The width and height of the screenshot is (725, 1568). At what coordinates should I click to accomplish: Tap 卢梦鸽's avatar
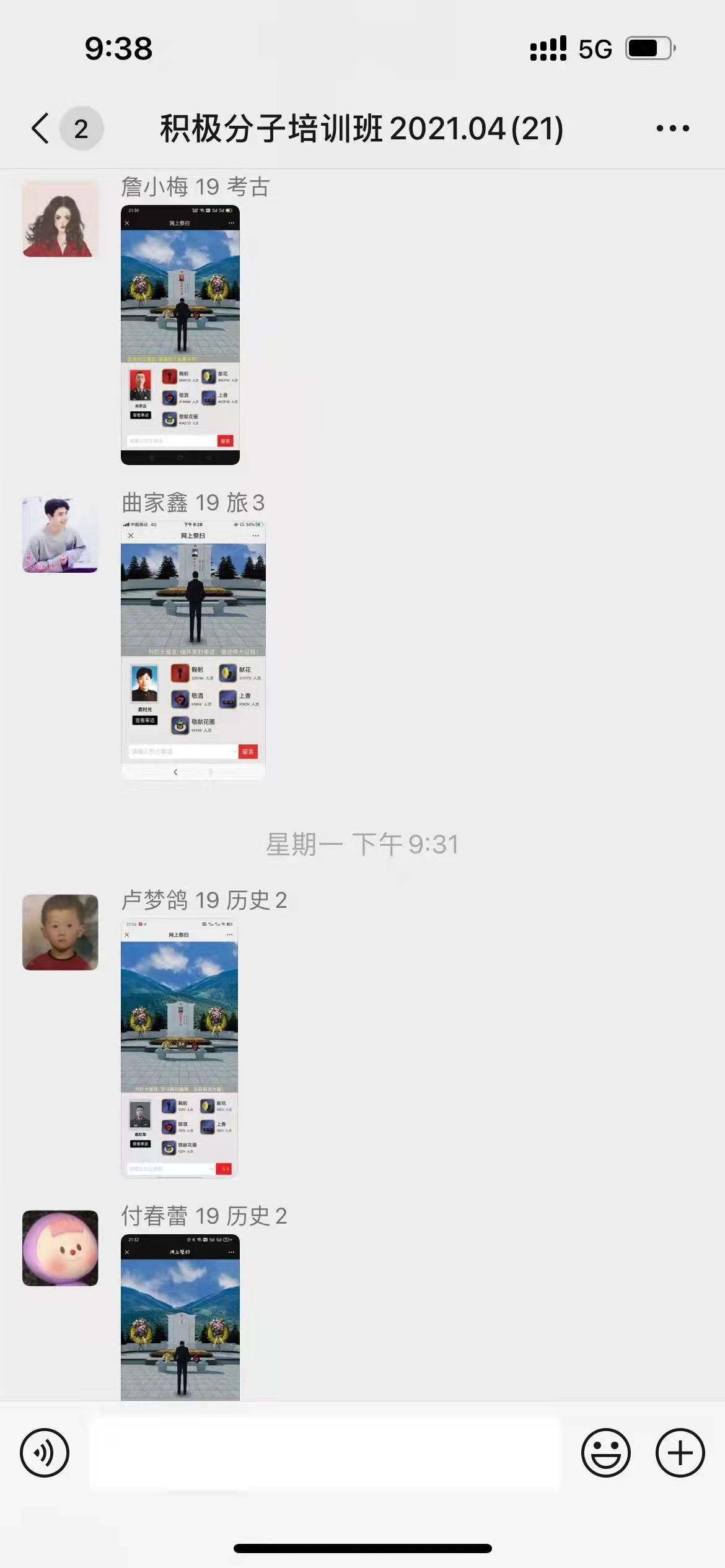60,932
